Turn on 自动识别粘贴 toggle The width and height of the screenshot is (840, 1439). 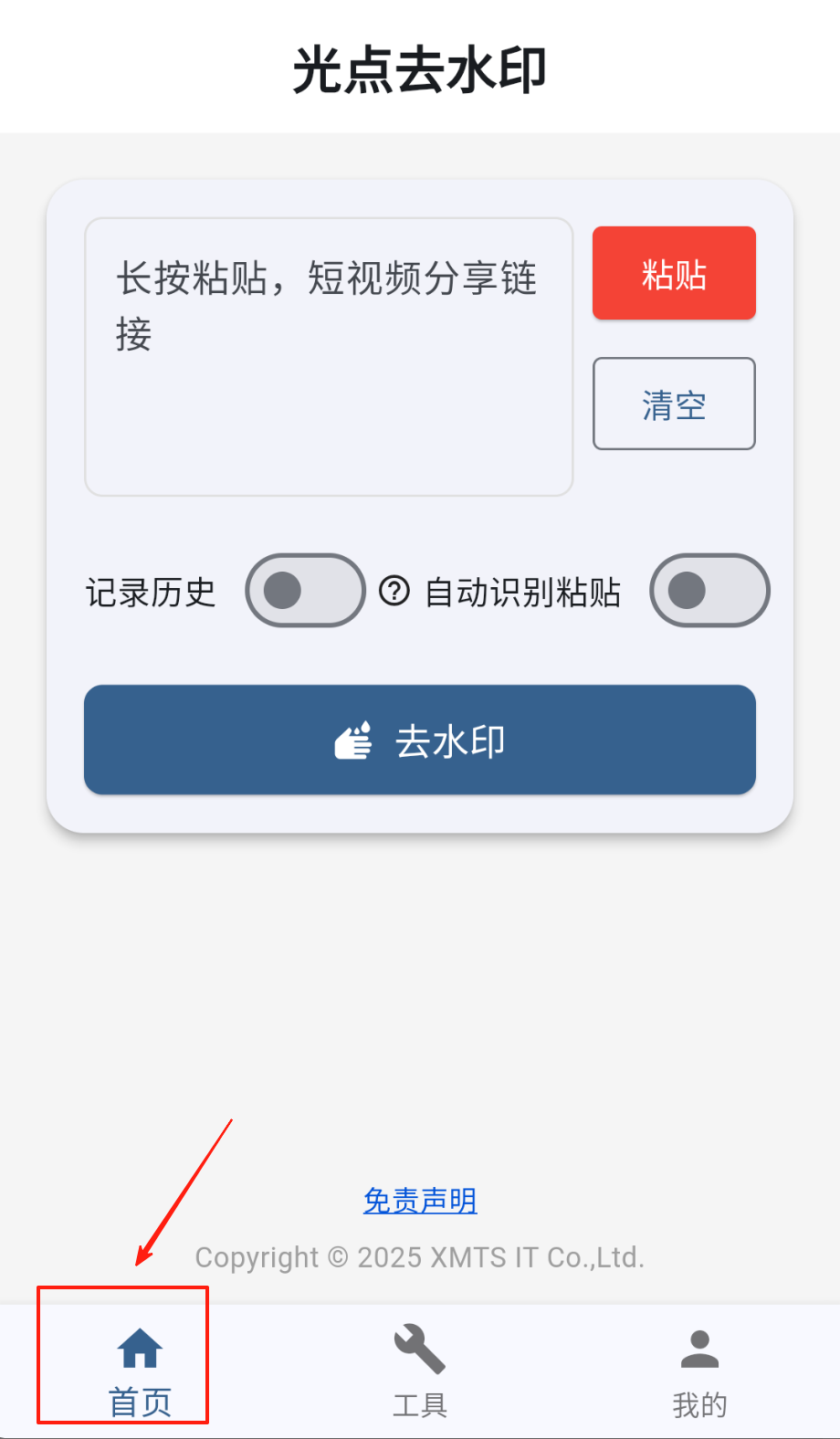click(709, 591)
